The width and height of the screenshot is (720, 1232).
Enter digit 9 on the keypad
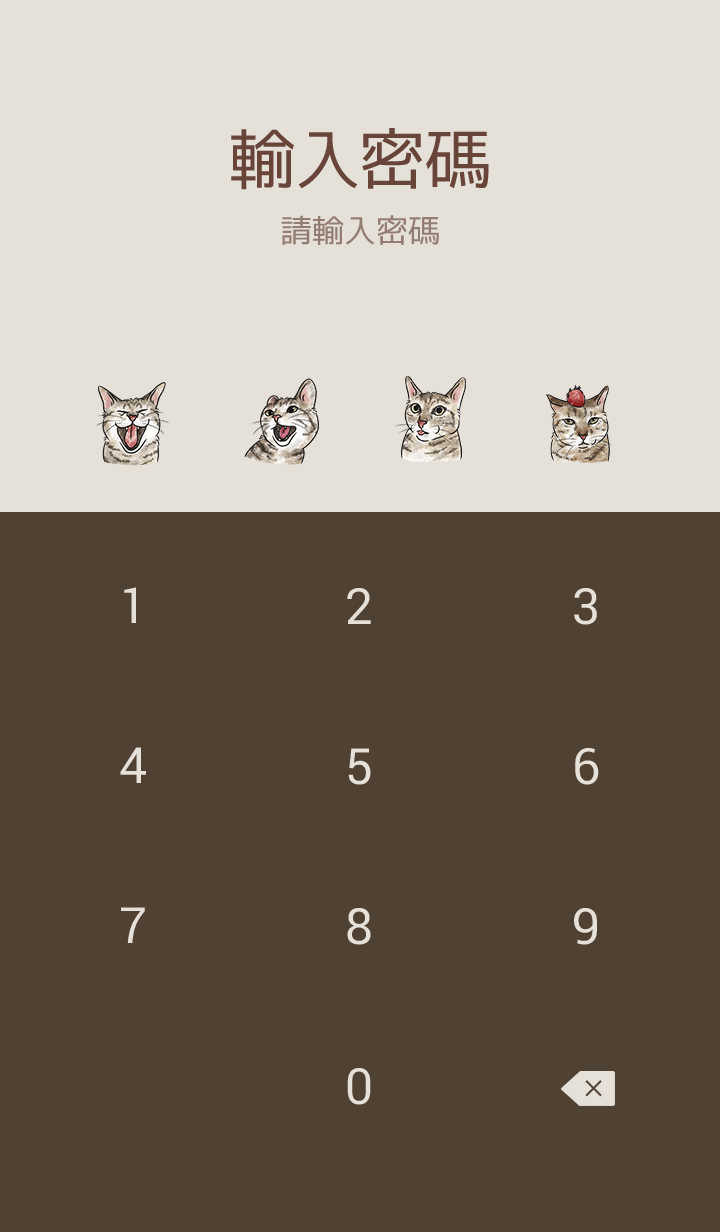(x=586, y=927)
